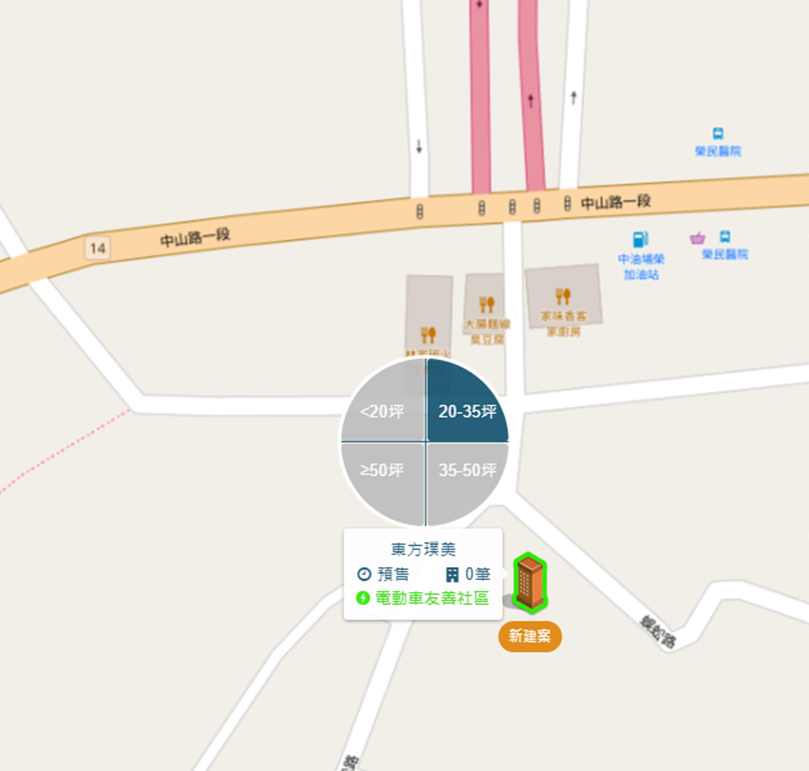Image resolution: width=809 pixels, height=771 pixels.
Task: Select the 20-35坪 size segment
Action: point(466,411)
